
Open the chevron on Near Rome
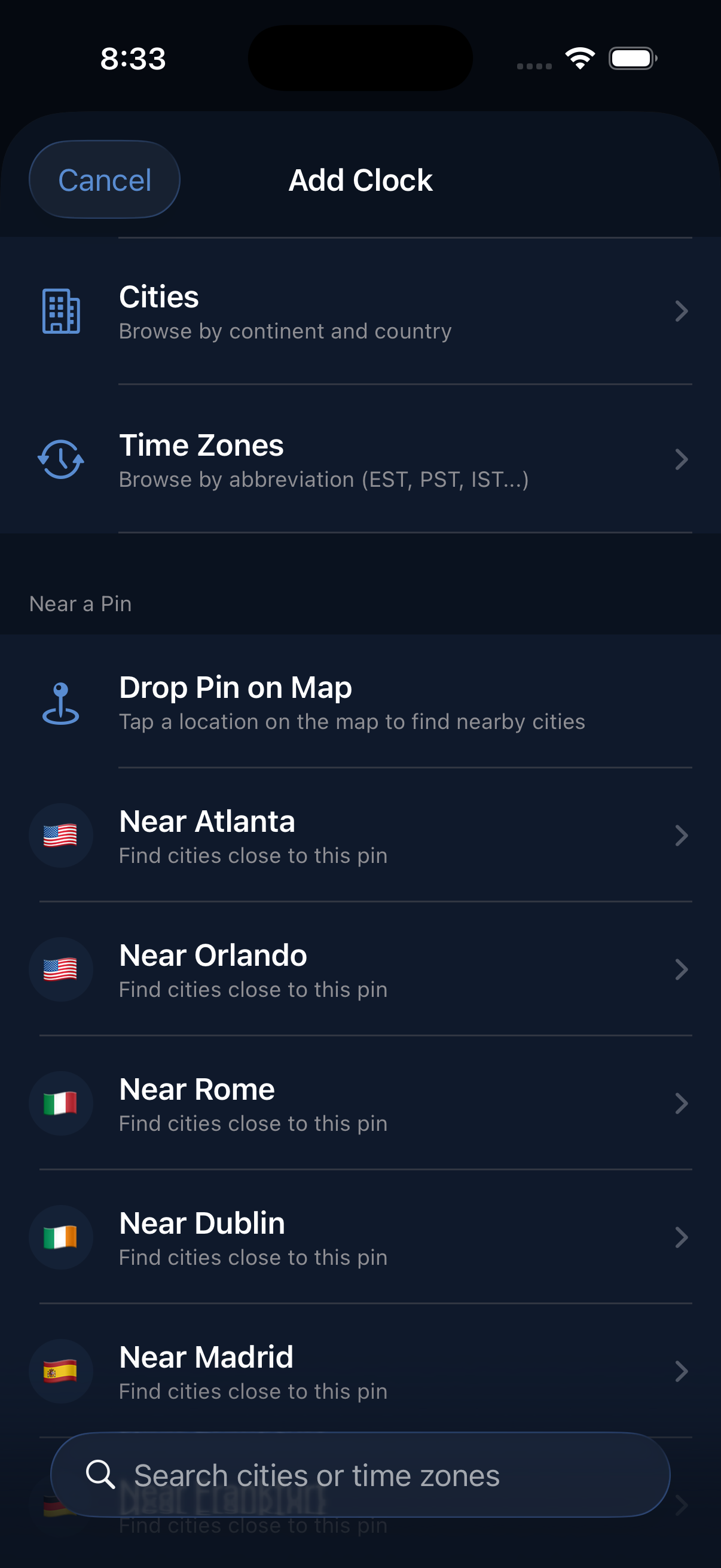[682, 1103]
